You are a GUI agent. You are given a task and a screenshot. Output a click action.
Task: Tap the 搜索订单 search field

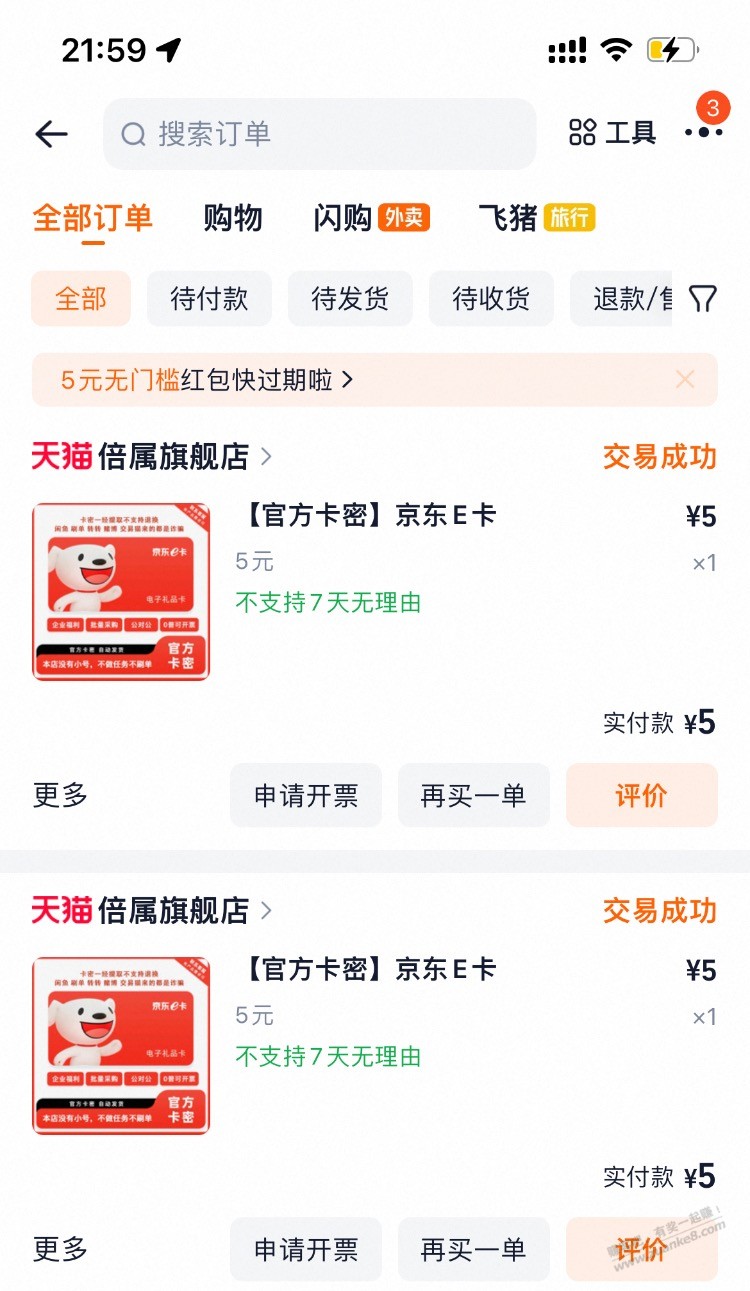point(320,134)
